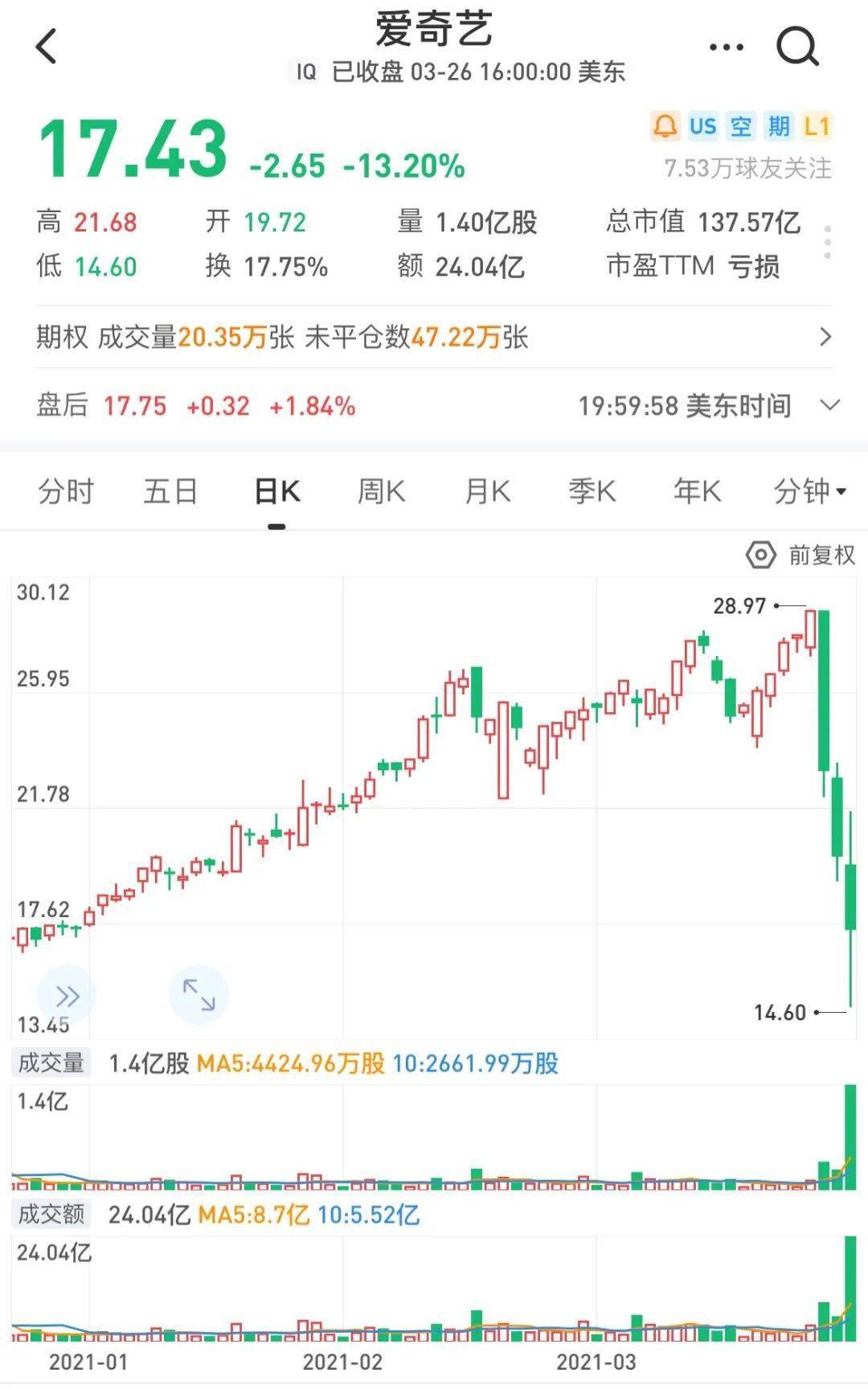868x1389 pixels.
Task: Open the 前复权 adjustment setting
Action: coord(800,555)
